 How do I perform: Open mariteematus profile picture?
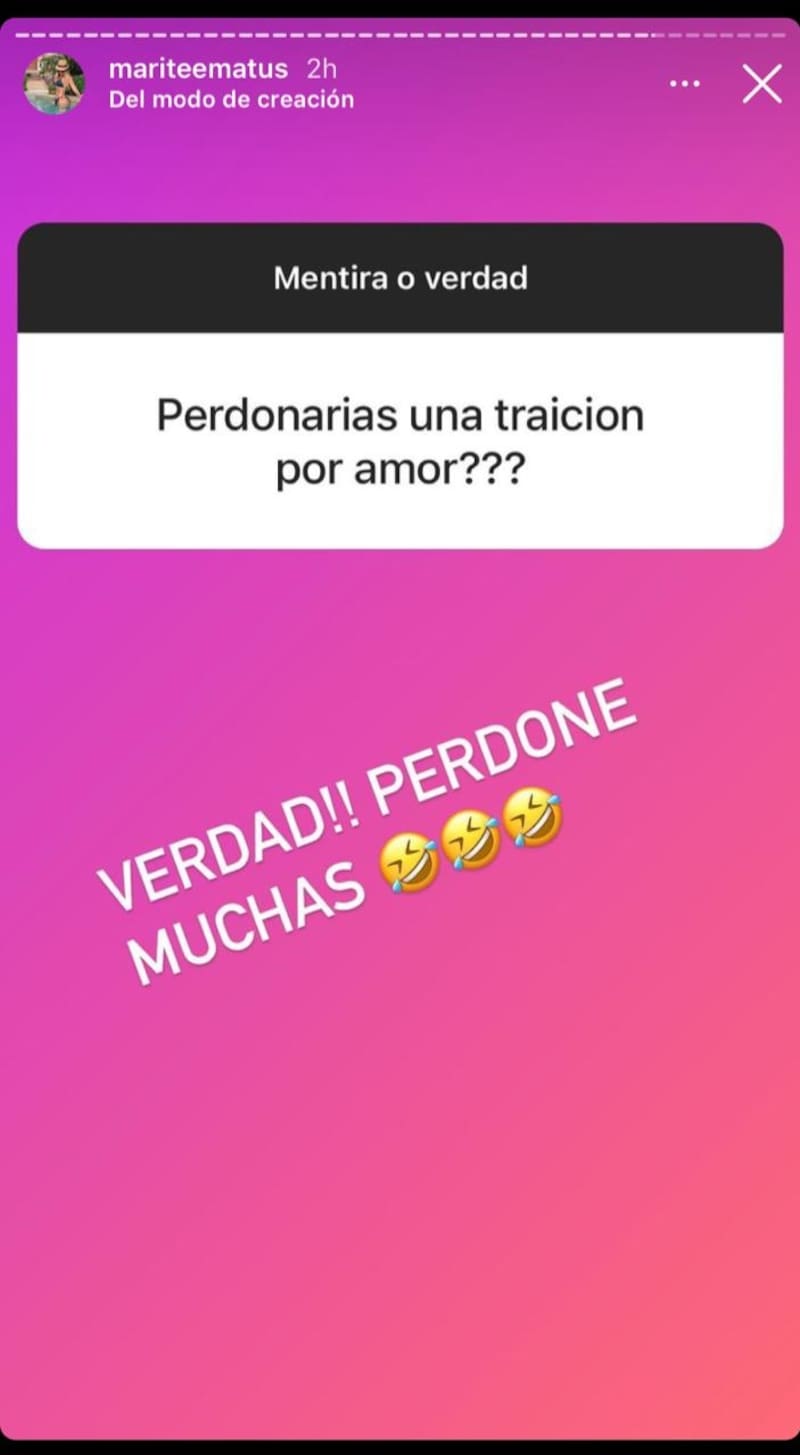(54, 84)
